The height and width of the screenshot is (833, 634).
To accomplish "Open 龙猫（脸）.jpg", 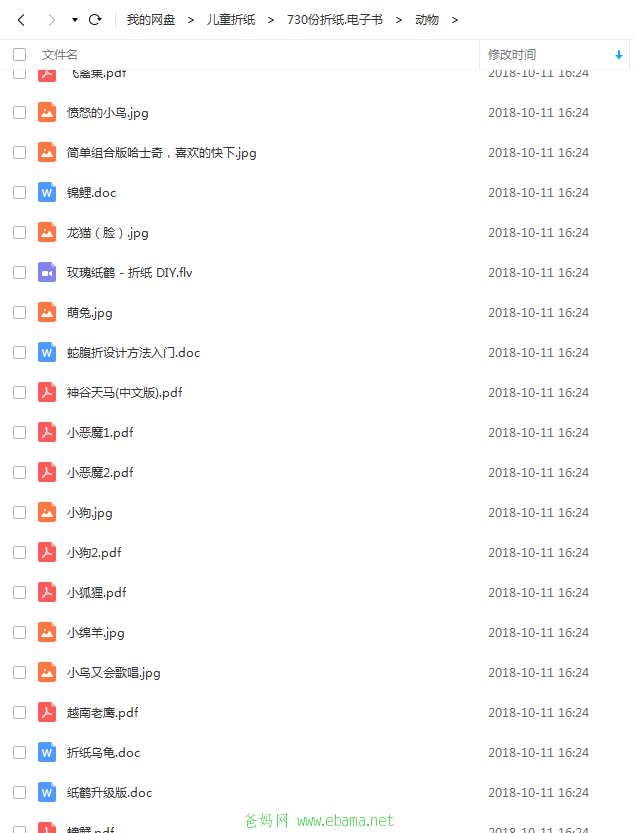I will click(107, 233).
